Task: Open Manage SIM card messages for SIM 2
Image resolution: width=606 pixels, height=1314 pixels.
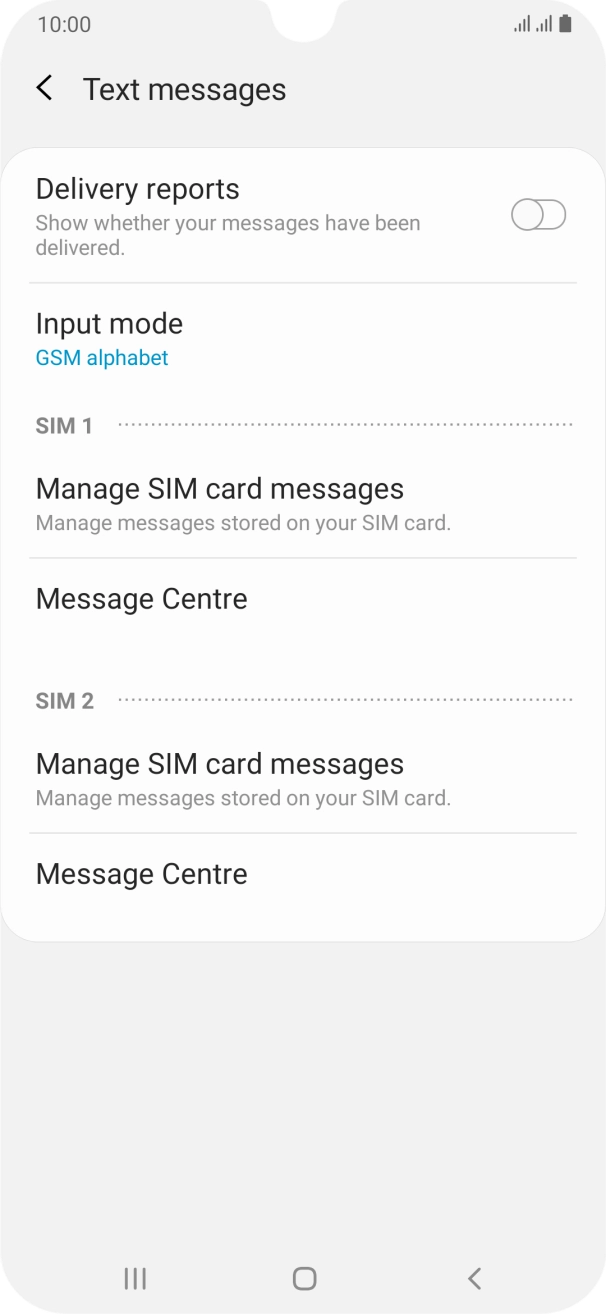Action: tap(302, 778)
